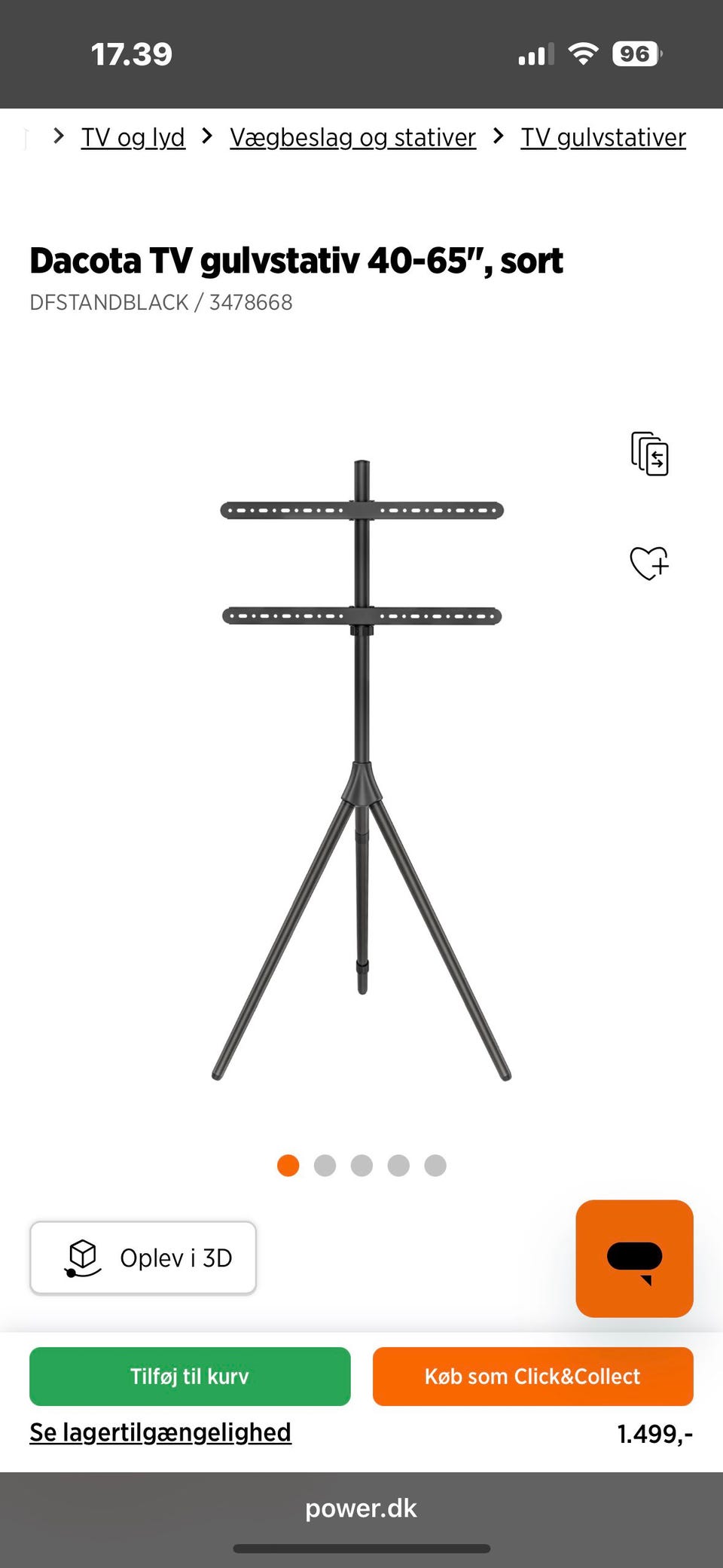The height and width of the screenshot is (1568, 723).
Task: Open the TV og lyd breadcrumb link
Action: click(x=133, y=138)
